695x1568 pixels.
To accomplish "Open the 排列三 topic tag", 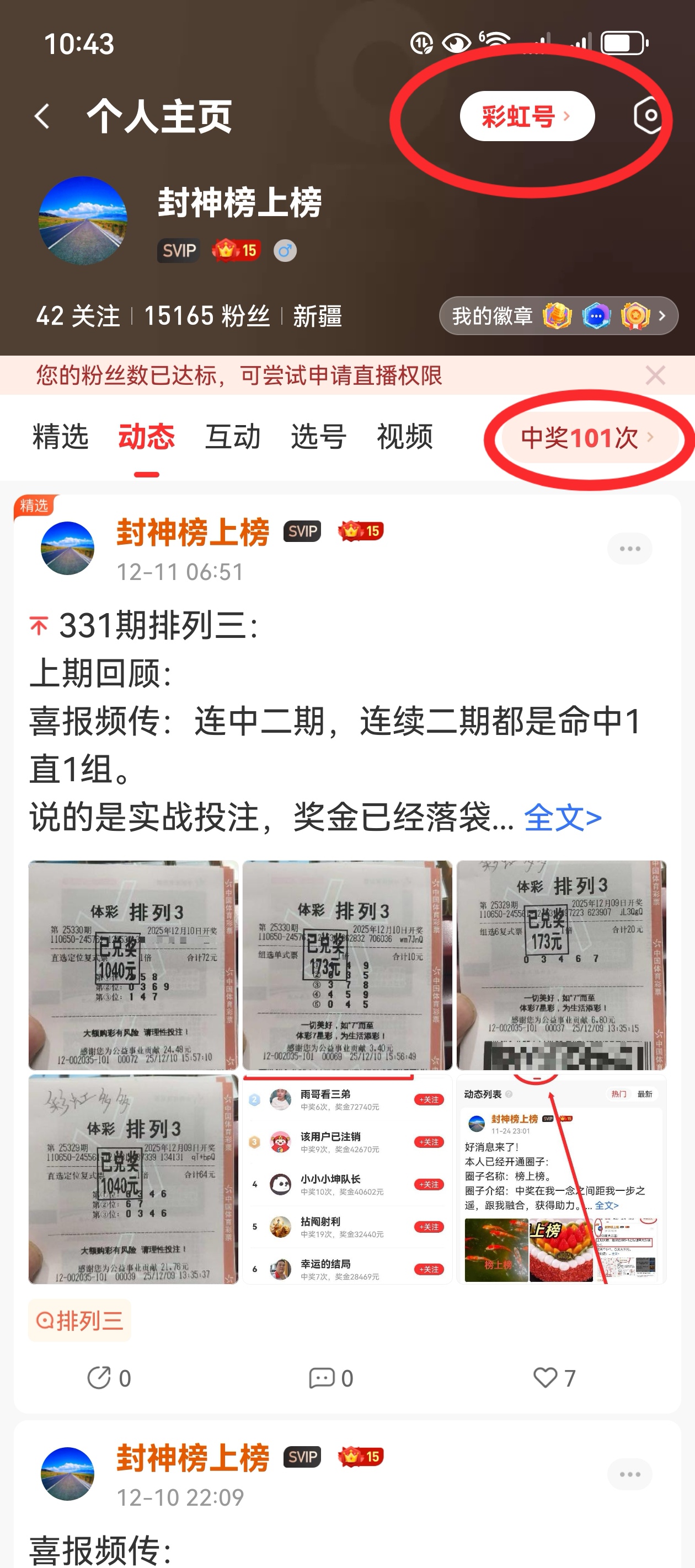I will (x=80, y=1322).
